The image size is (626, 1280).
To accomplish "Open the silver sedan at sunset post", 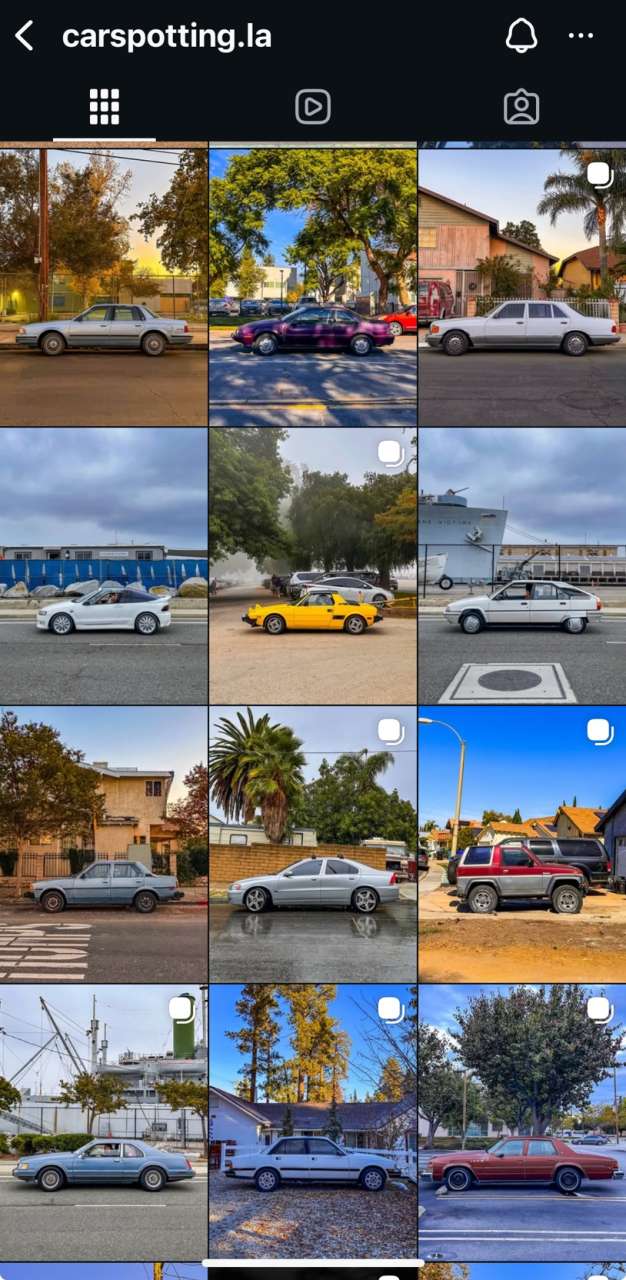I will click(104, 285).
